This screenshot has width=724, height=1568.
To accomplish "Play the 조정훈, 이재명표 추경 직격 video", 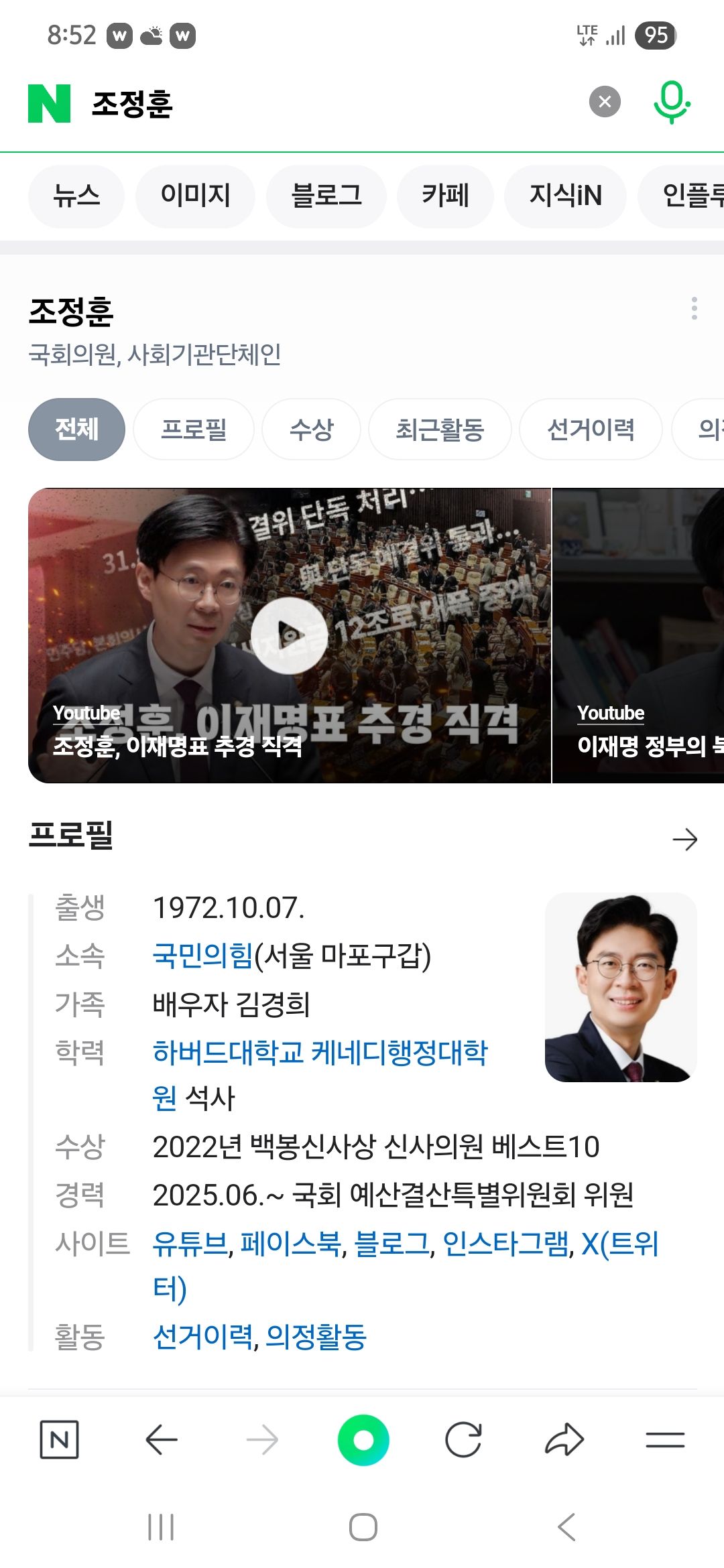I will pyautogui.click(x=289, y=635).
